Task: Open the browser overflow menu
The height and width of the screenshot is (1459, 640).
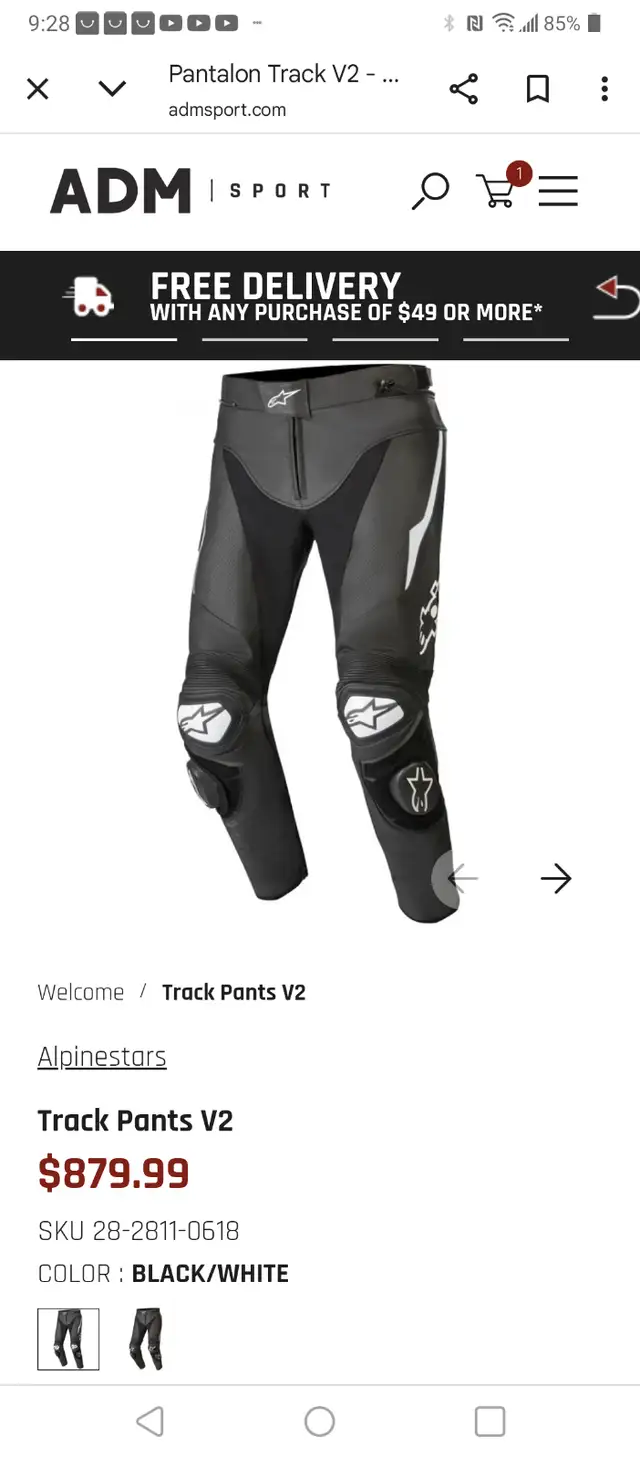Action: (604, 89)
